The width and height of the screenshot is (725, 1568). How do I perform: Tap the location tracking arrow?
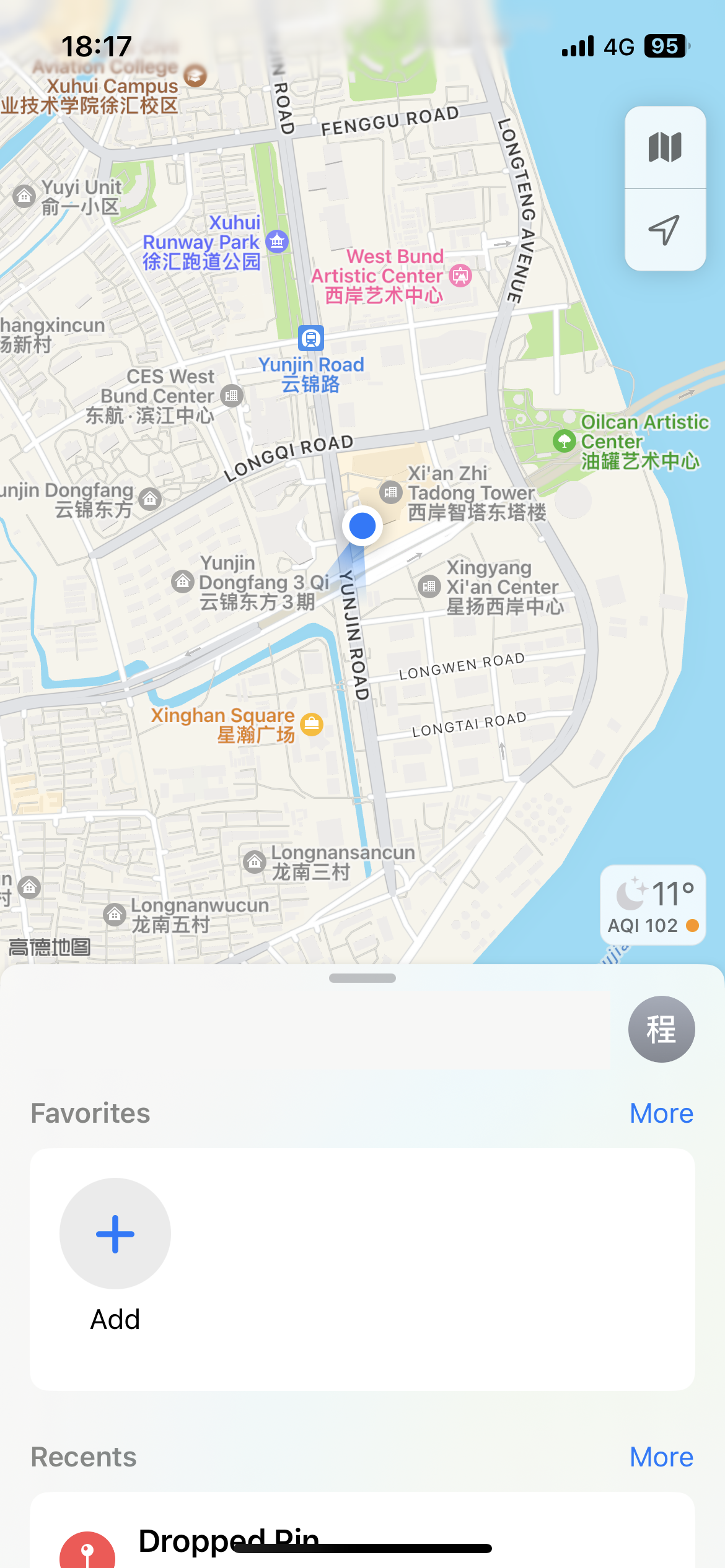tap(665, 230)
